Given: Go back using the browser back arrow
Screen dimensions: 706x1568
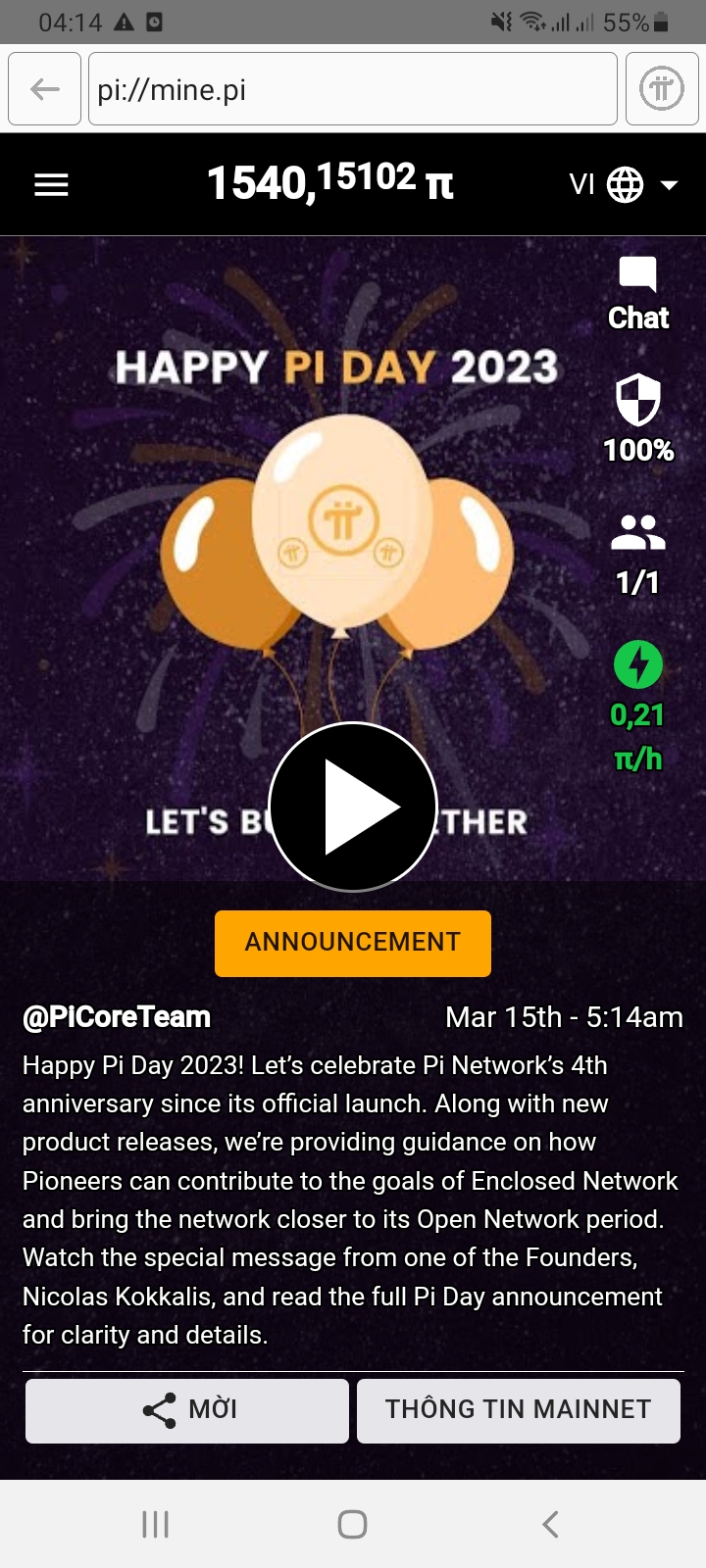Looking at the screenshot, I should tap(44, 89).
